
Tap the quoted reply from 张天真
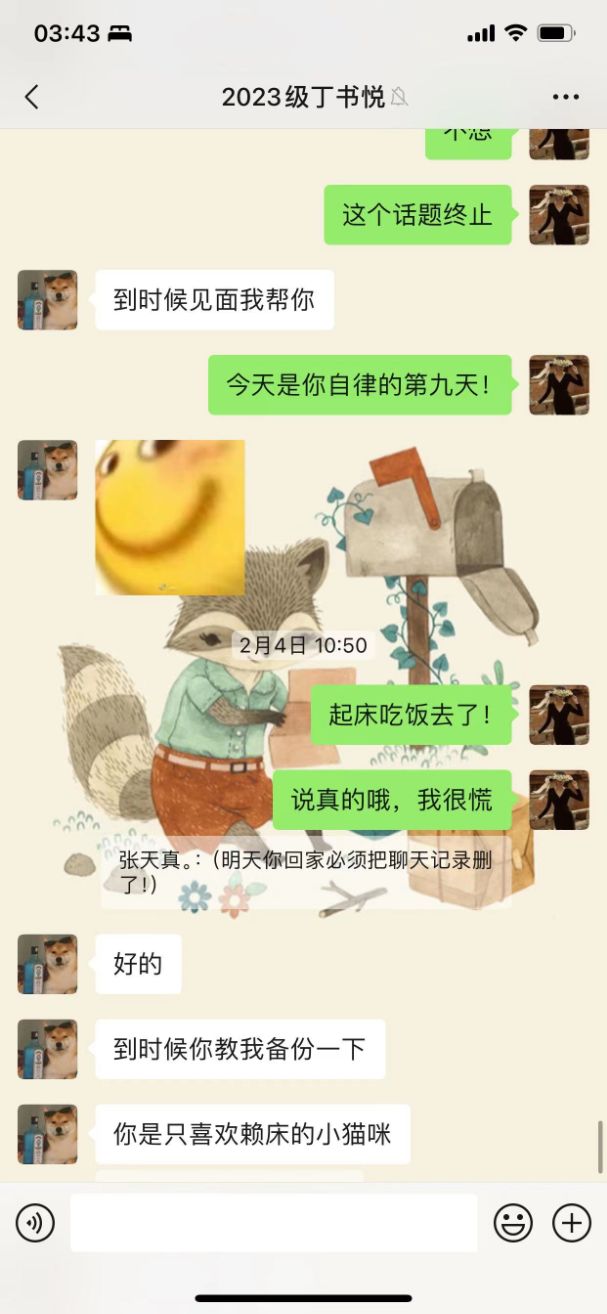point(305,871)
